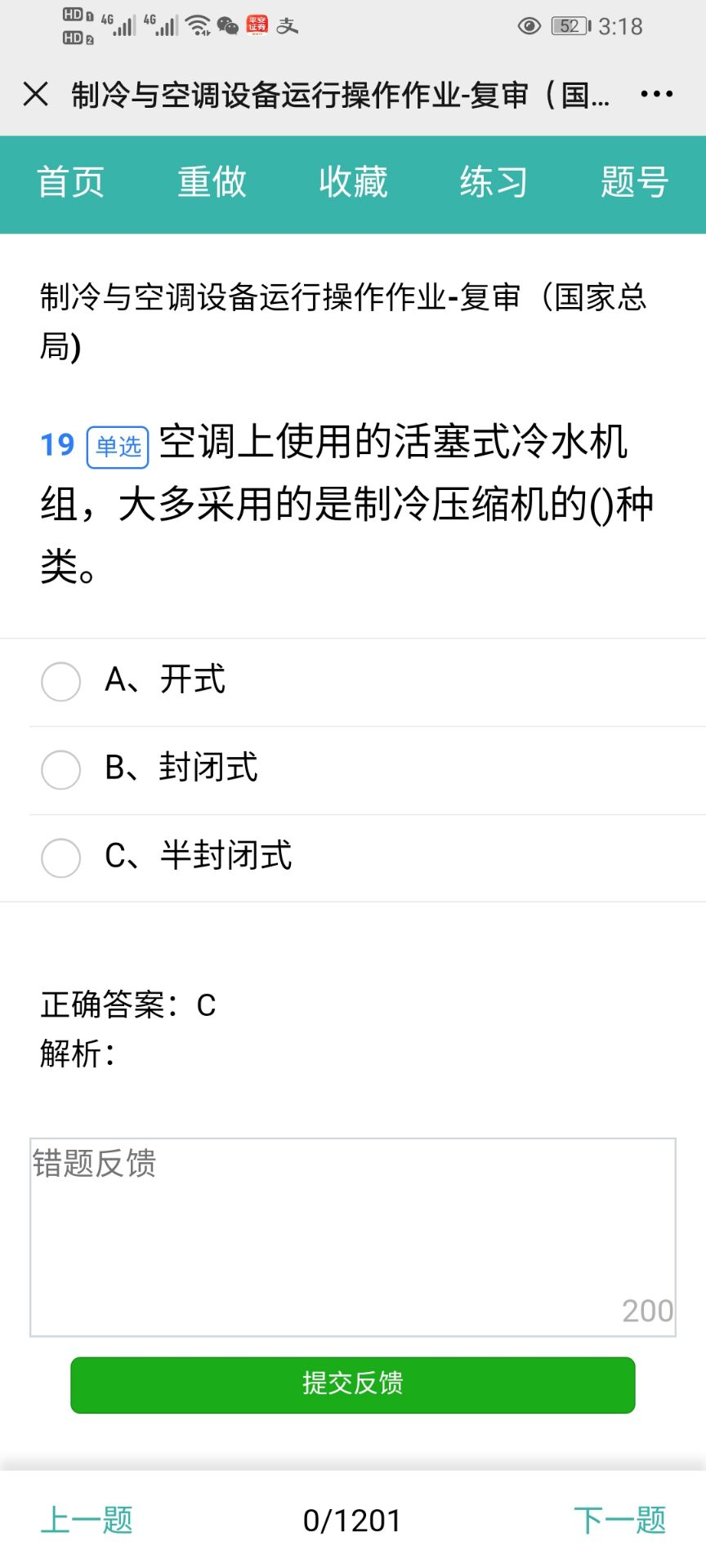
Task: Close the quiz page with the X
Action: tap(36, 95)
